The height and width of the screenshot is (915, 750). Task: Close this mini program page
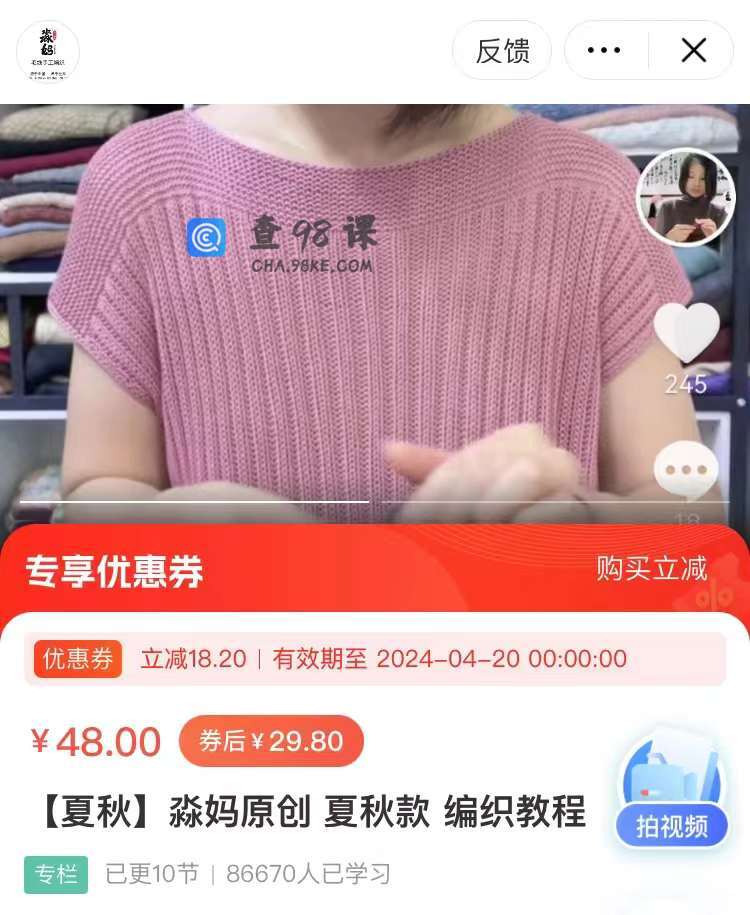(x=693, y=50)
